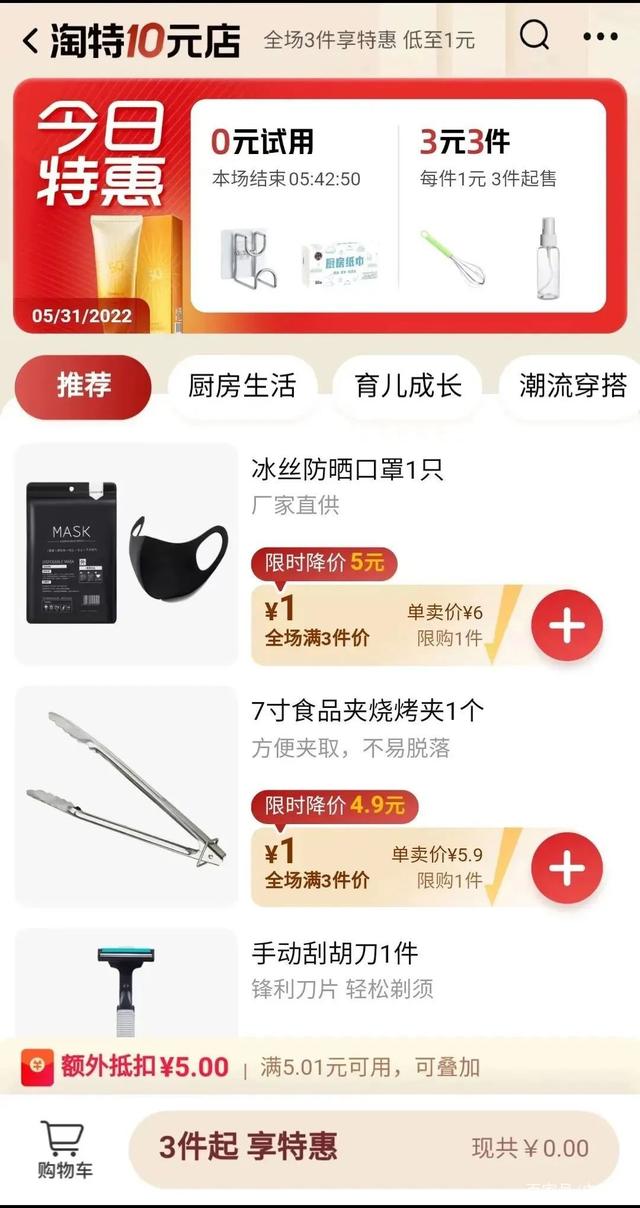Open the 0元试用 promotion card

(x=294, y=207)
